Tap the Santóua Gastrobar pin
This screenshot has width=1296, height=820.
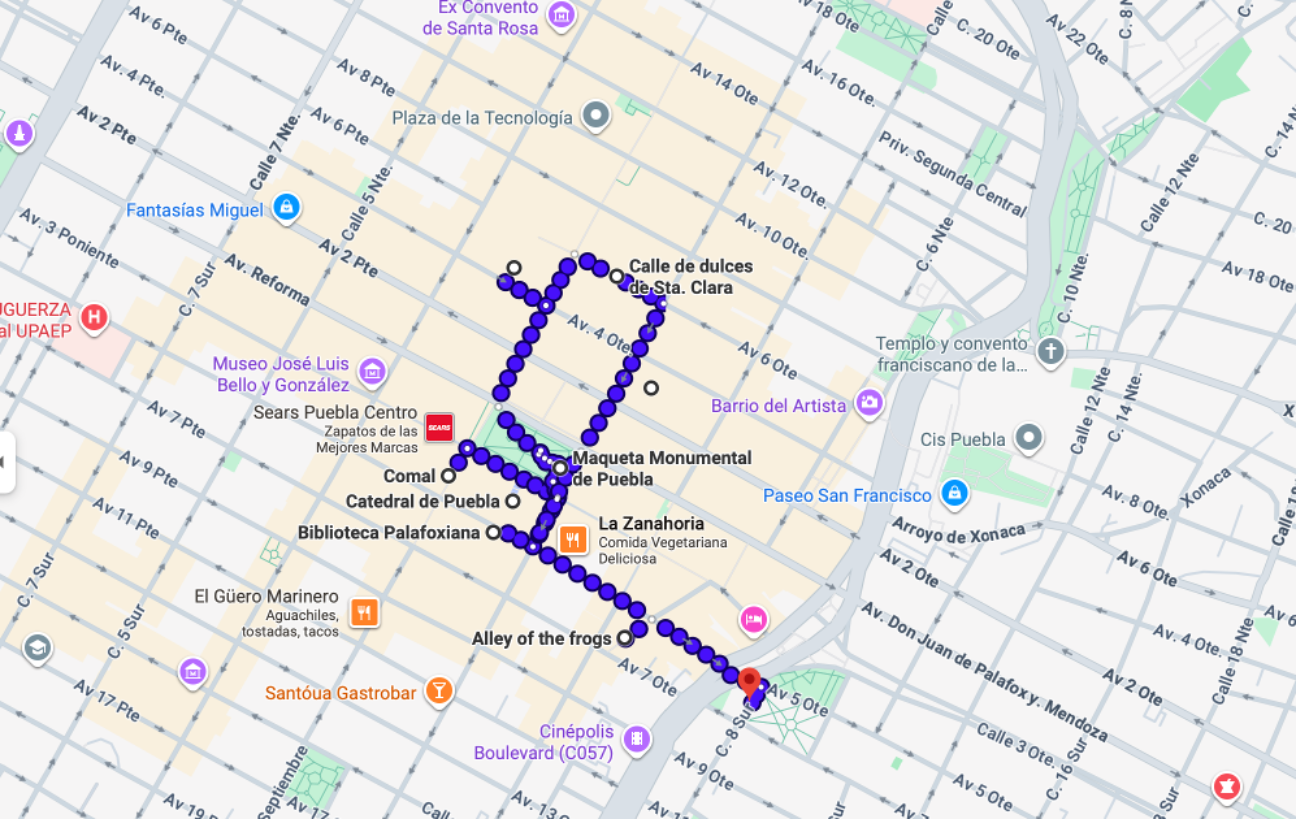pyautogui.click(x=438, y=691)
